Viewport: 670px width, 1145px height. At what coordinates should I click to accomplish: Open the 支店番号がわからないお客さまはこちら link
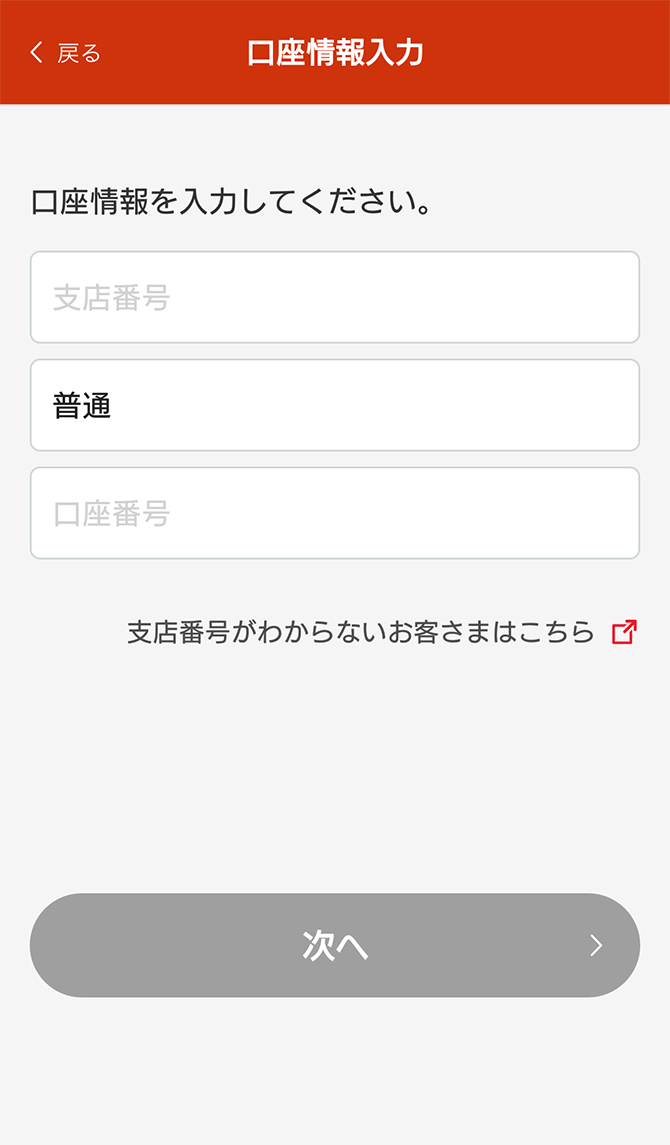(382, 632)
